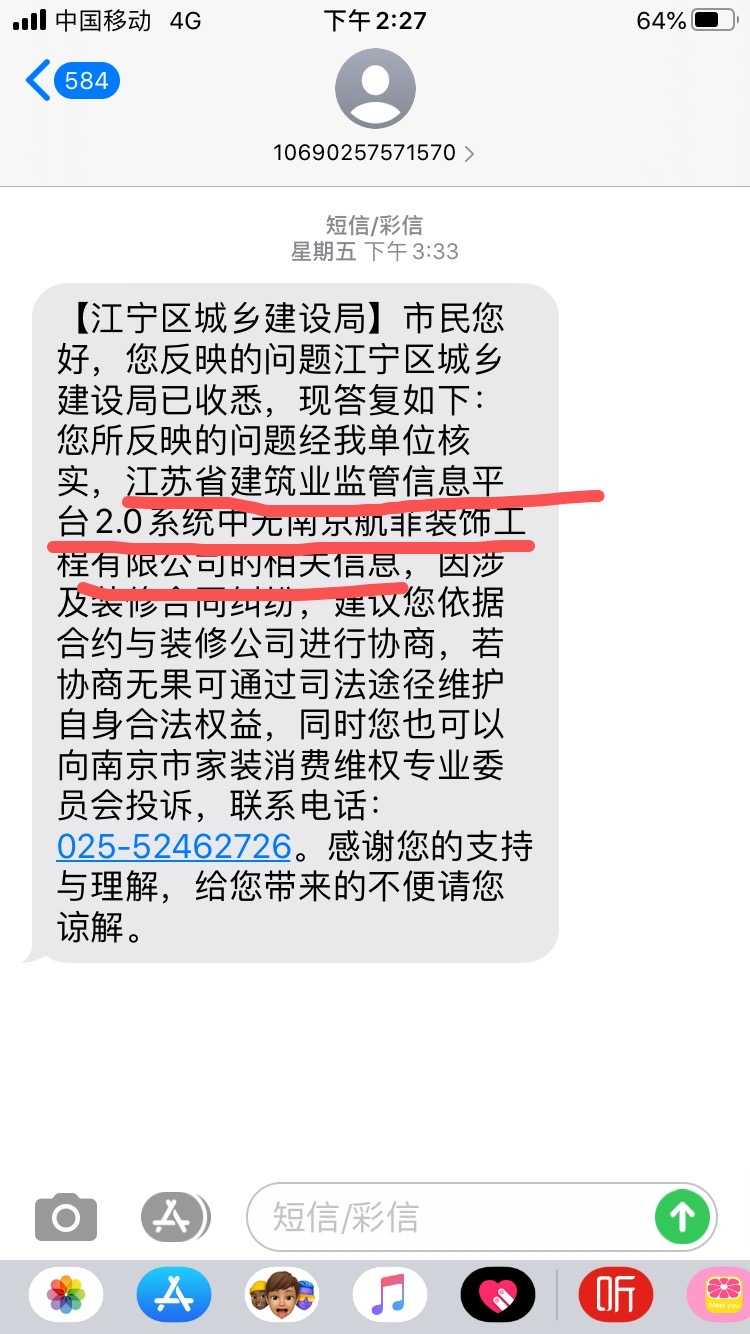Open the pink flower iMessage app
Viewport: 750px width, 1334px height.
point(722,1295)
